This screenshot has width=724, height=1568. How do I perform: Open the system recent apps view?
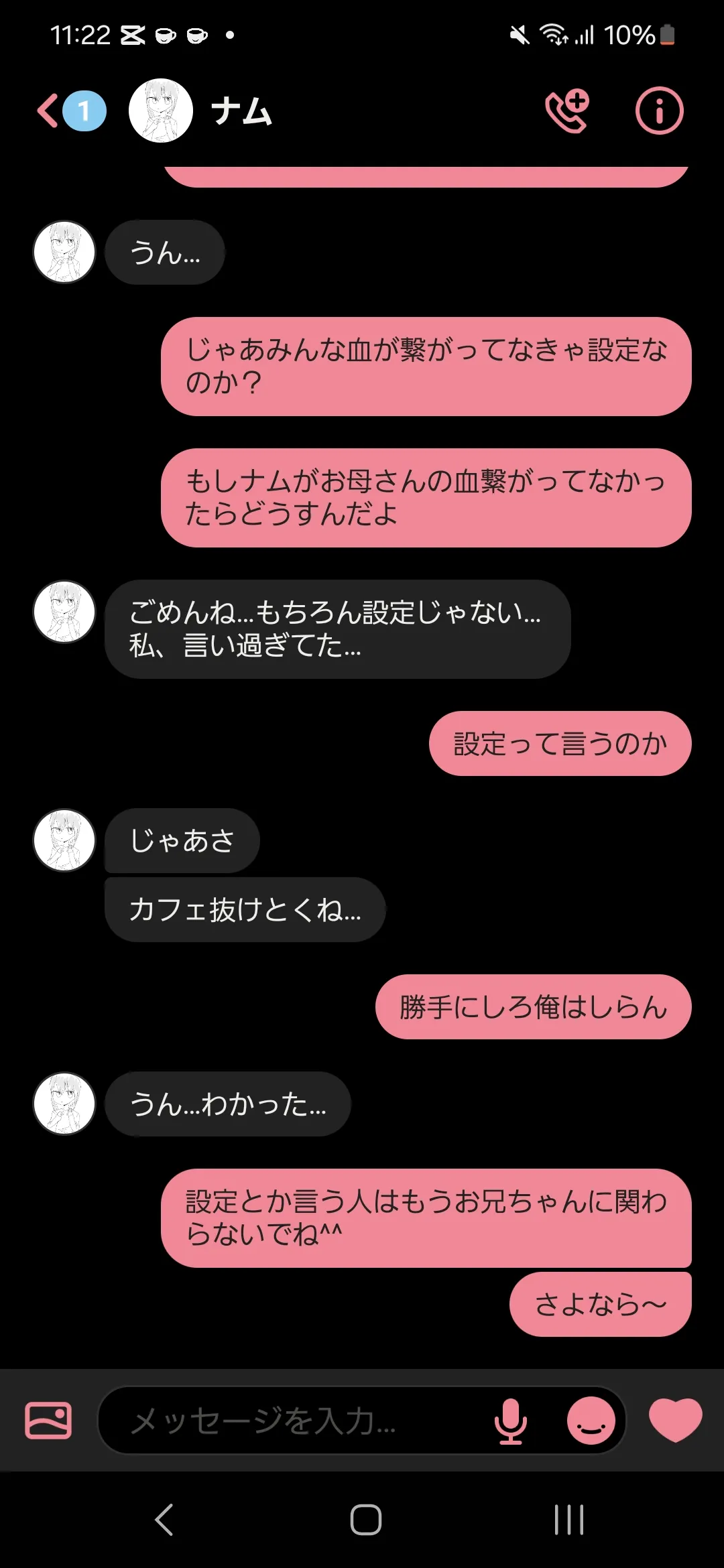click(568, 1520)
